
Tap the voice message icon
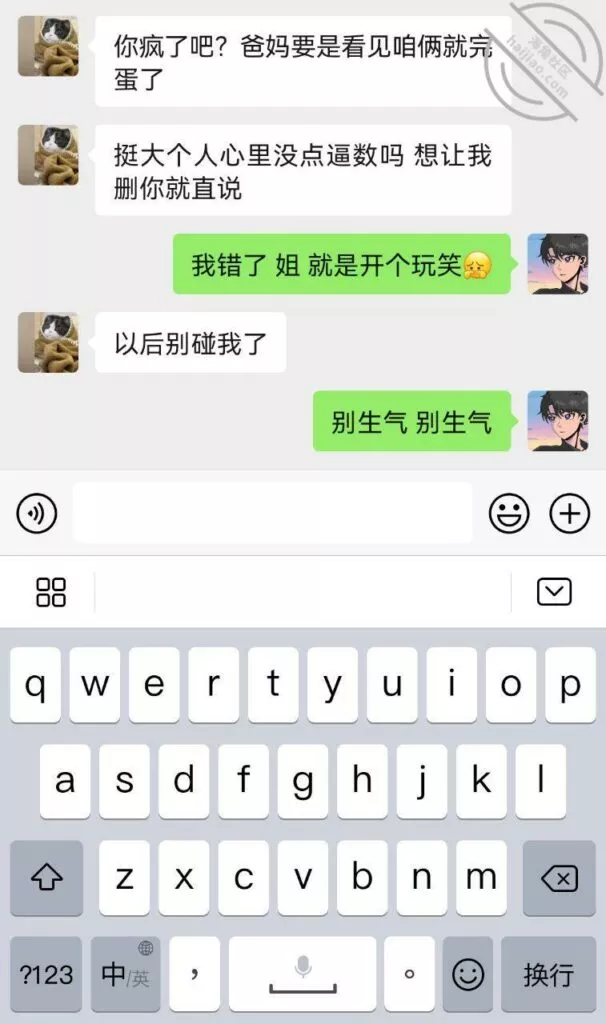[37, 514]
